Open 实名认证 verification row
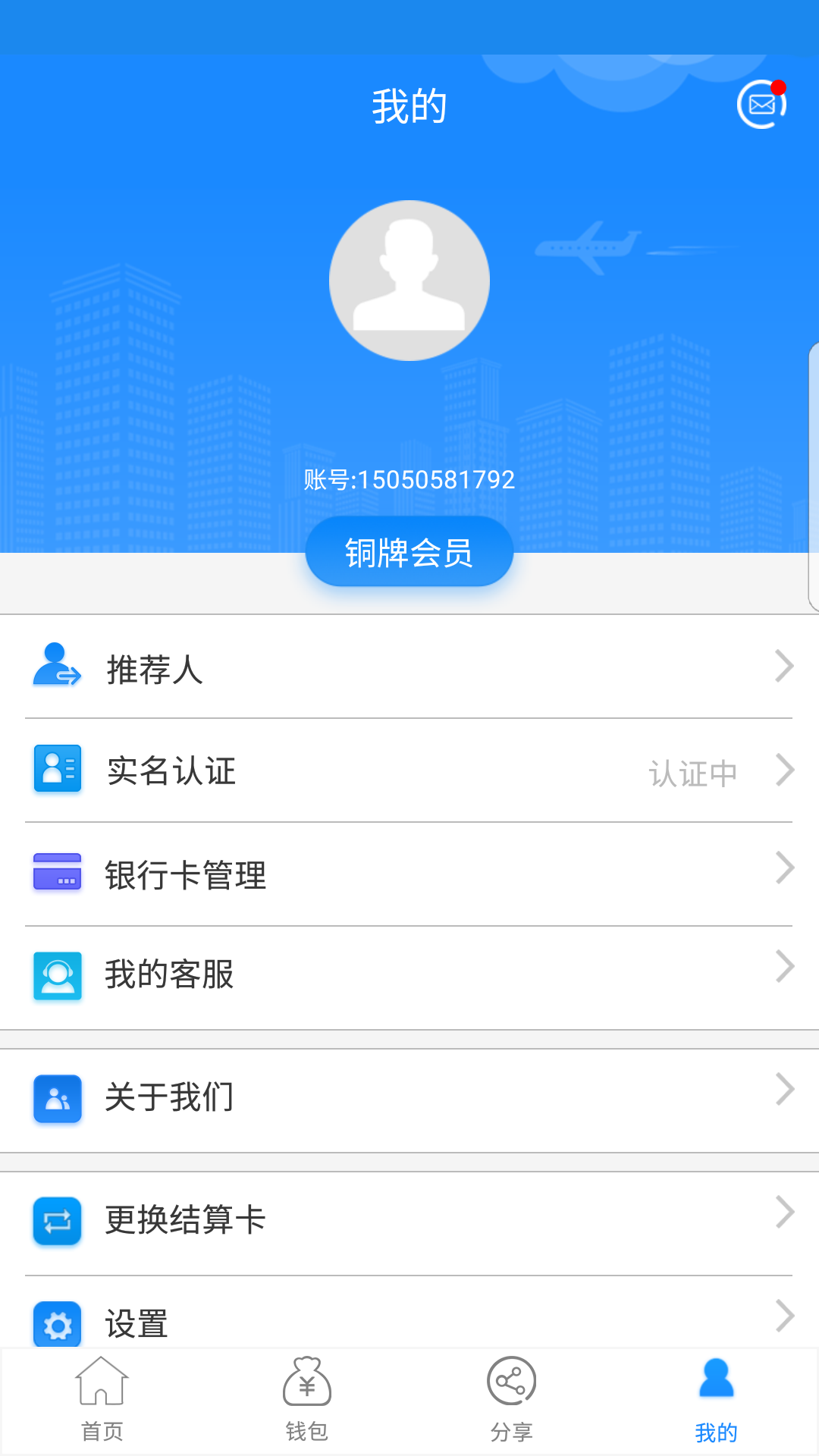819x1456 pixels. (x=409, y=771)
